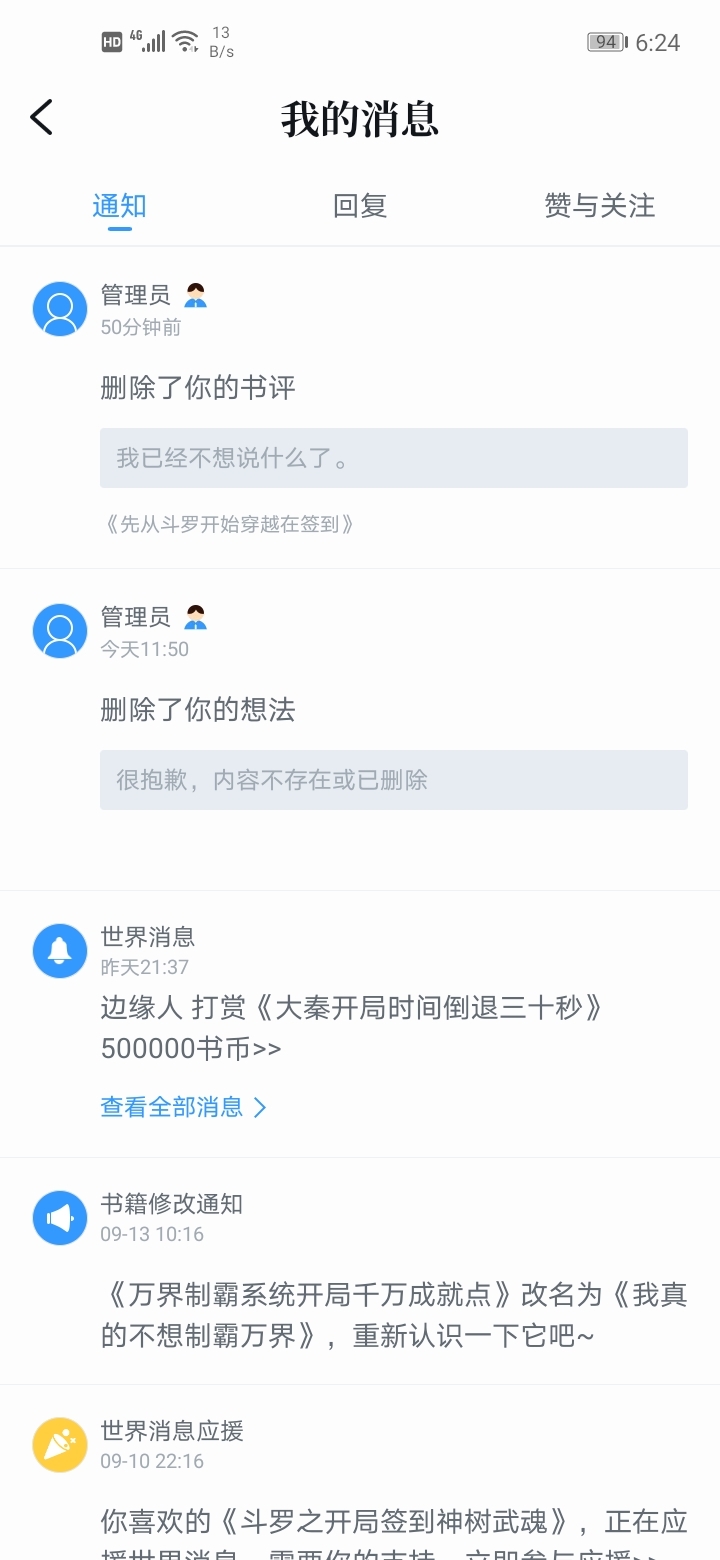Viewport: 720px width, 1560px height.
Task: Open the 世界消息应援 notification
Action: (x=360, y=1473)
